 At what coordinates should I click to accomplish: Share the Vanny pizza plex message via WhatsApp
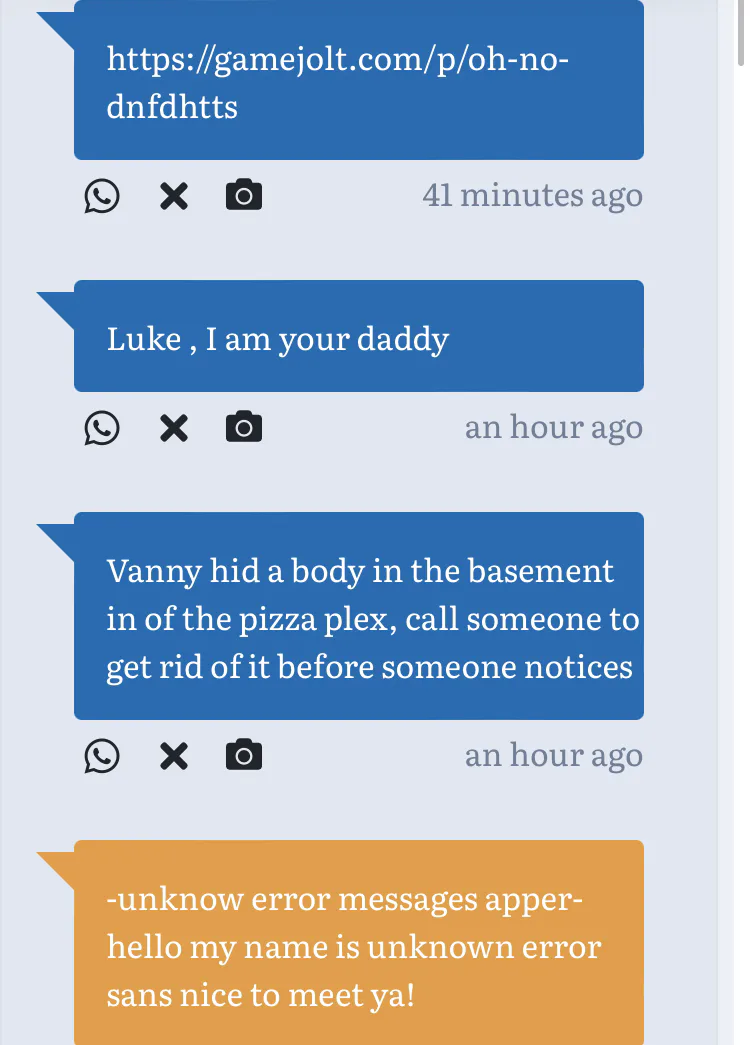click(102, 756)
